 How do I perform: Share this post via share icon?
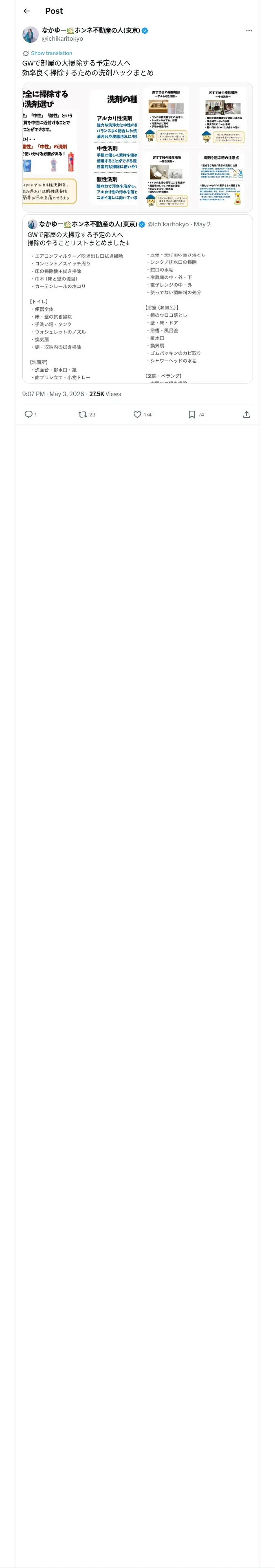tap(246, 414)
